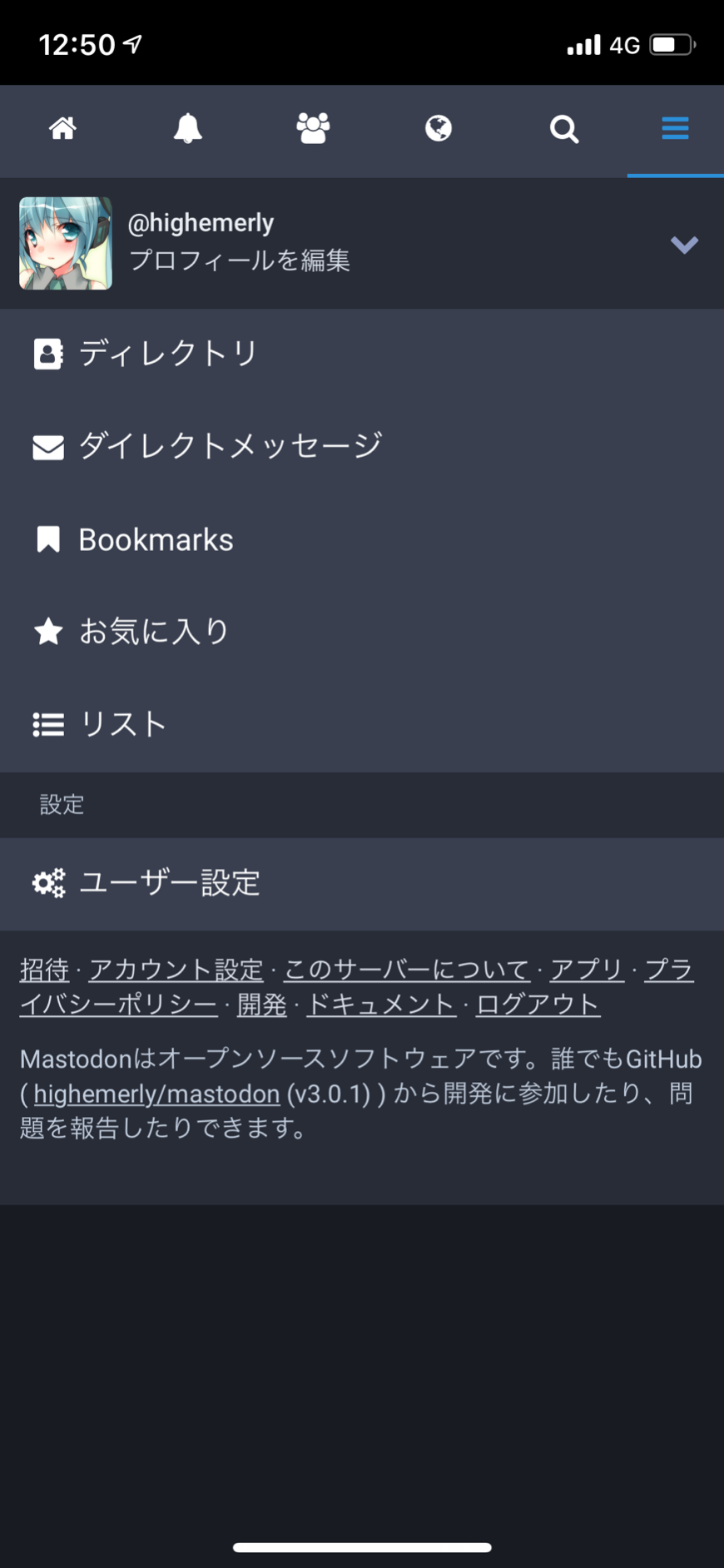
Task: Tap the hamburger menu tab
Action: click(675, 129)
